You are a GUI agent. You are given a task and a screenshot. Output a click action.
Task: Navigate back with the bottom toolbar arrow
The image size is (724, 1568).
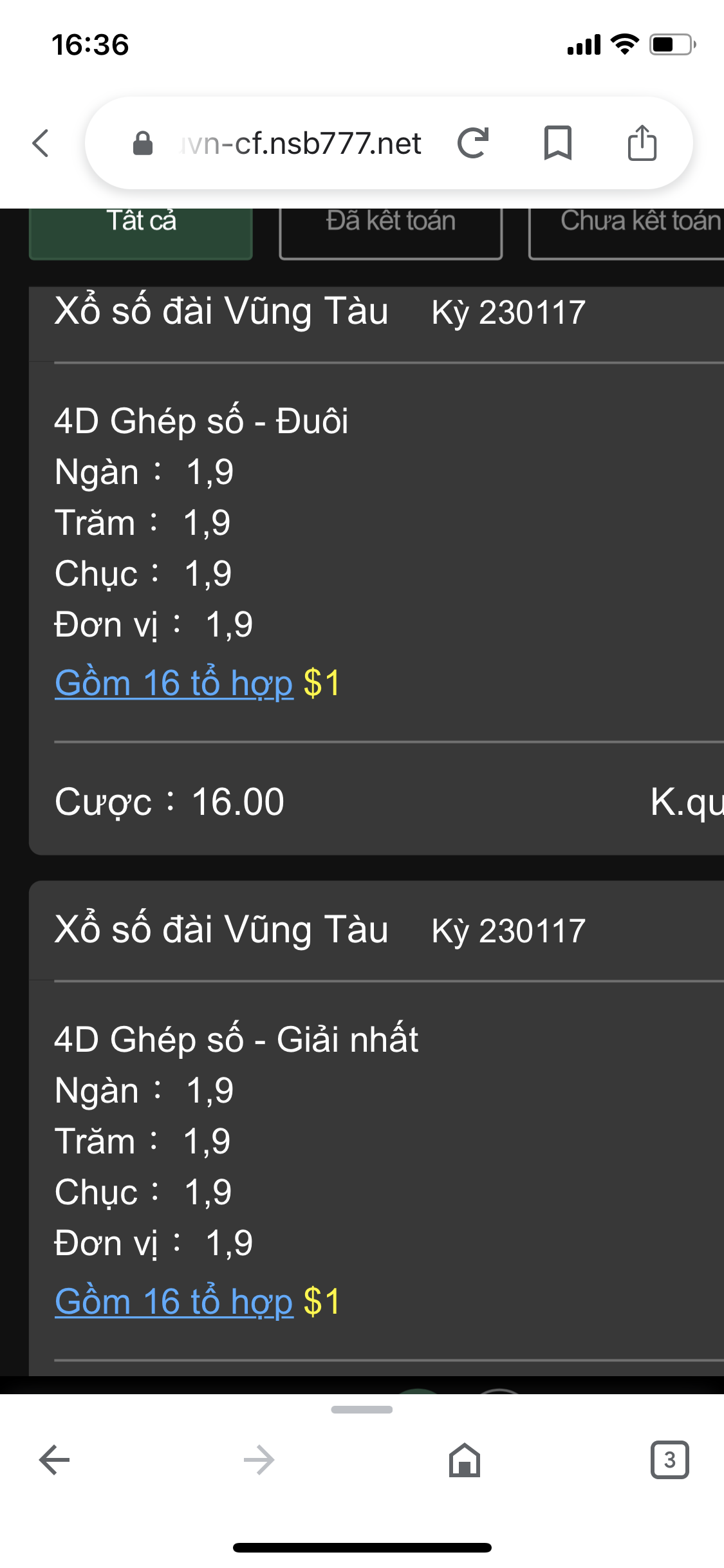(x=55, y=1460)
